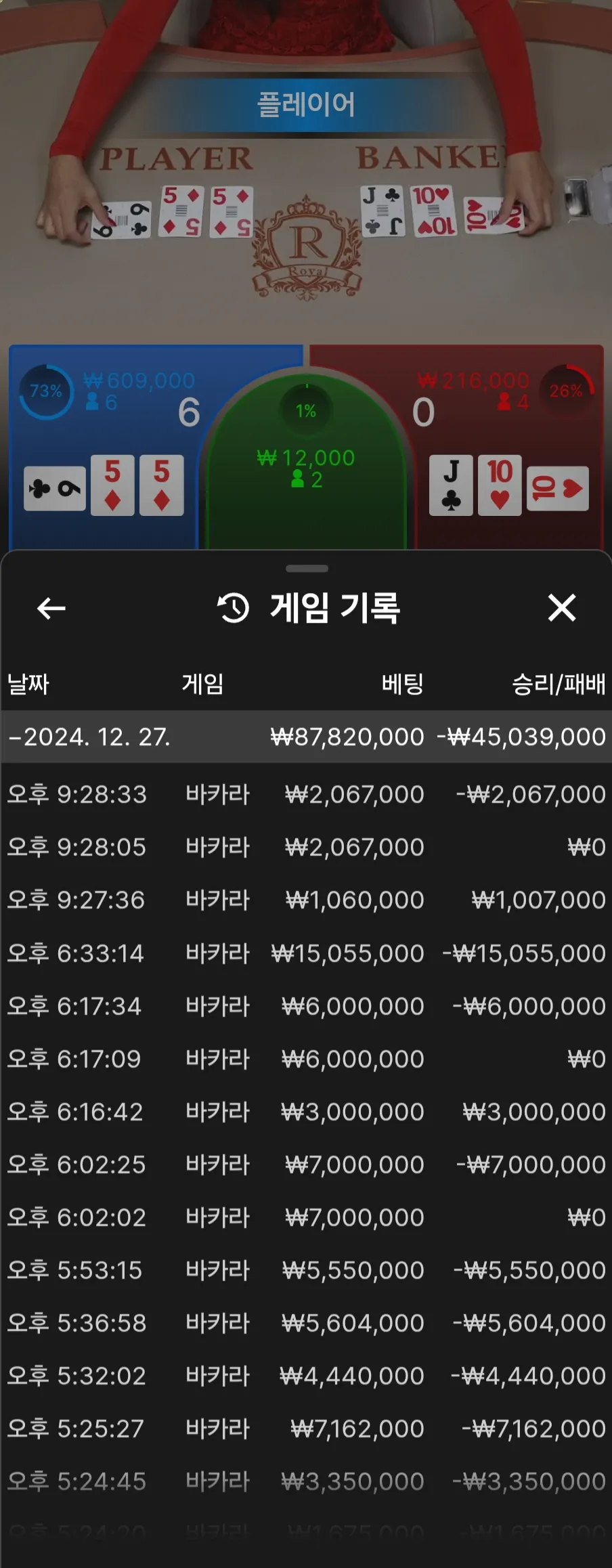View the 오후 5:25:27 game record
The width and height of the screenshot is (612, 1568).
pos(306,1429)
